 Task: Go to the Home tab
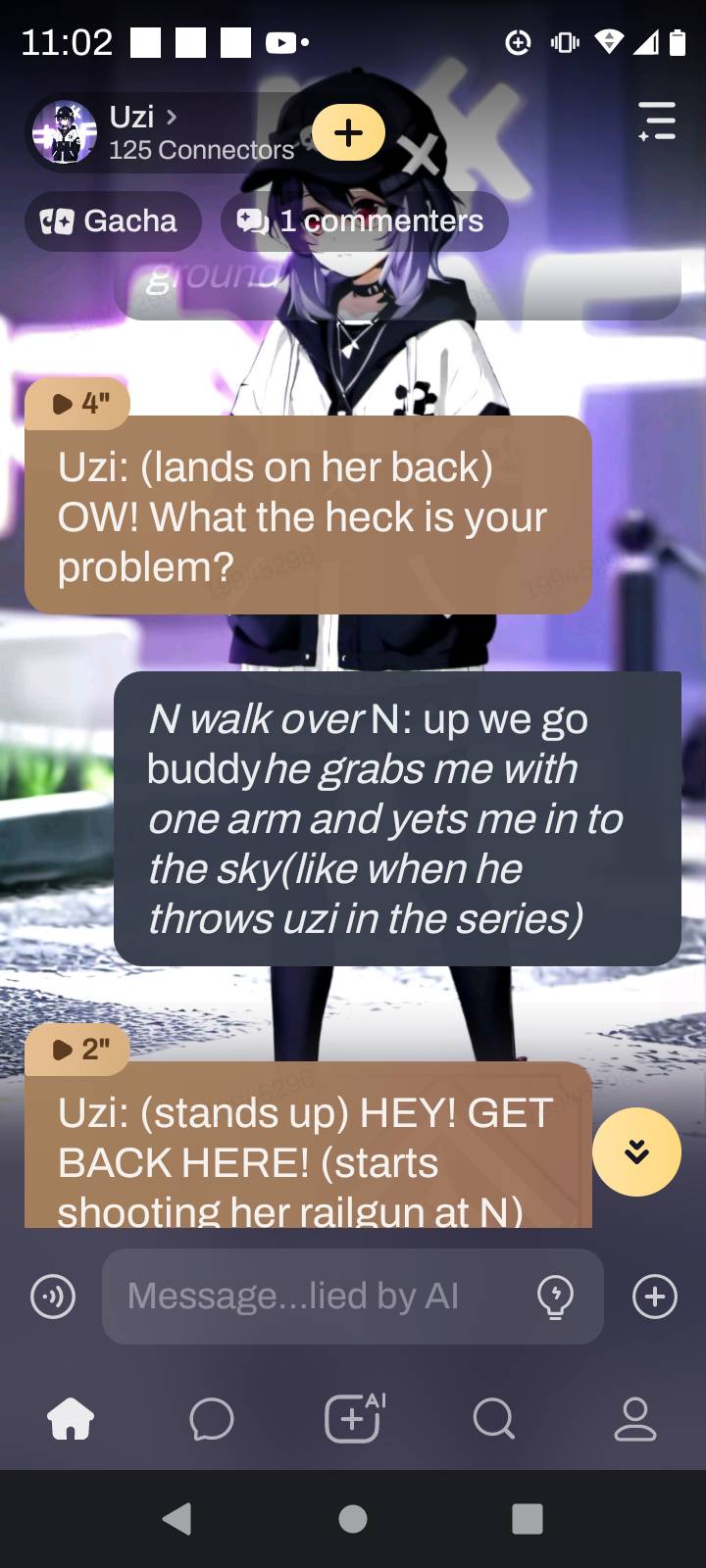pos(71,1418)
